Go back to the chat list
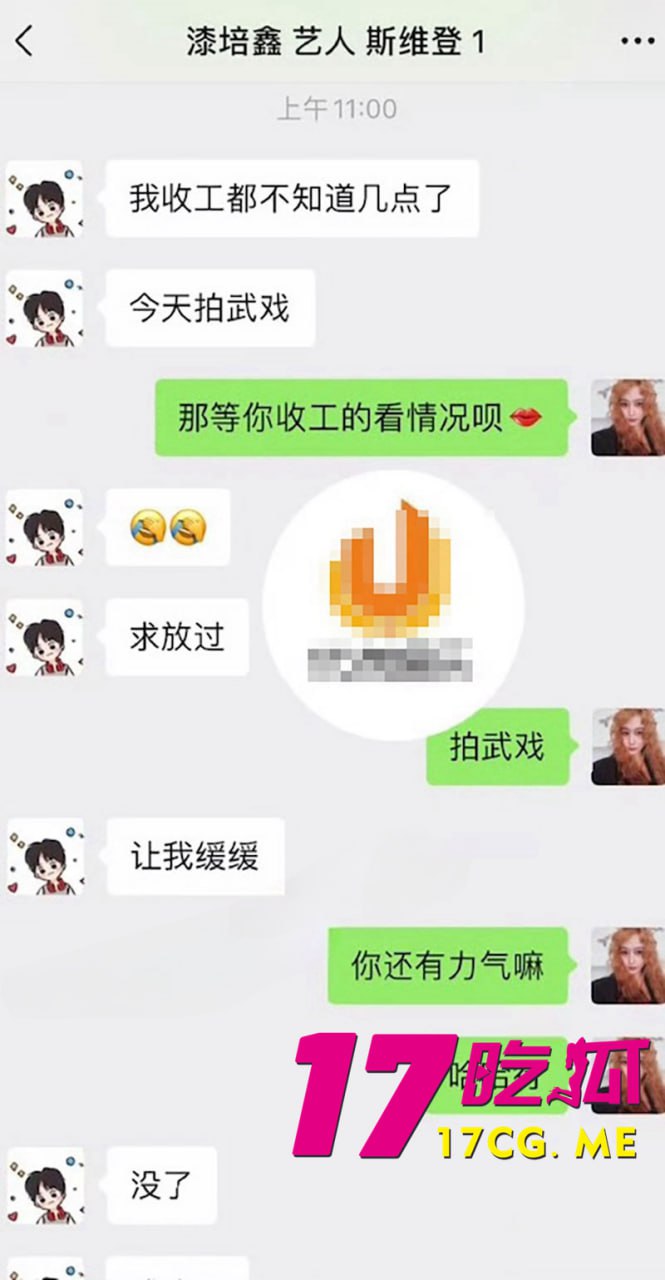 (x=25, y=42)
